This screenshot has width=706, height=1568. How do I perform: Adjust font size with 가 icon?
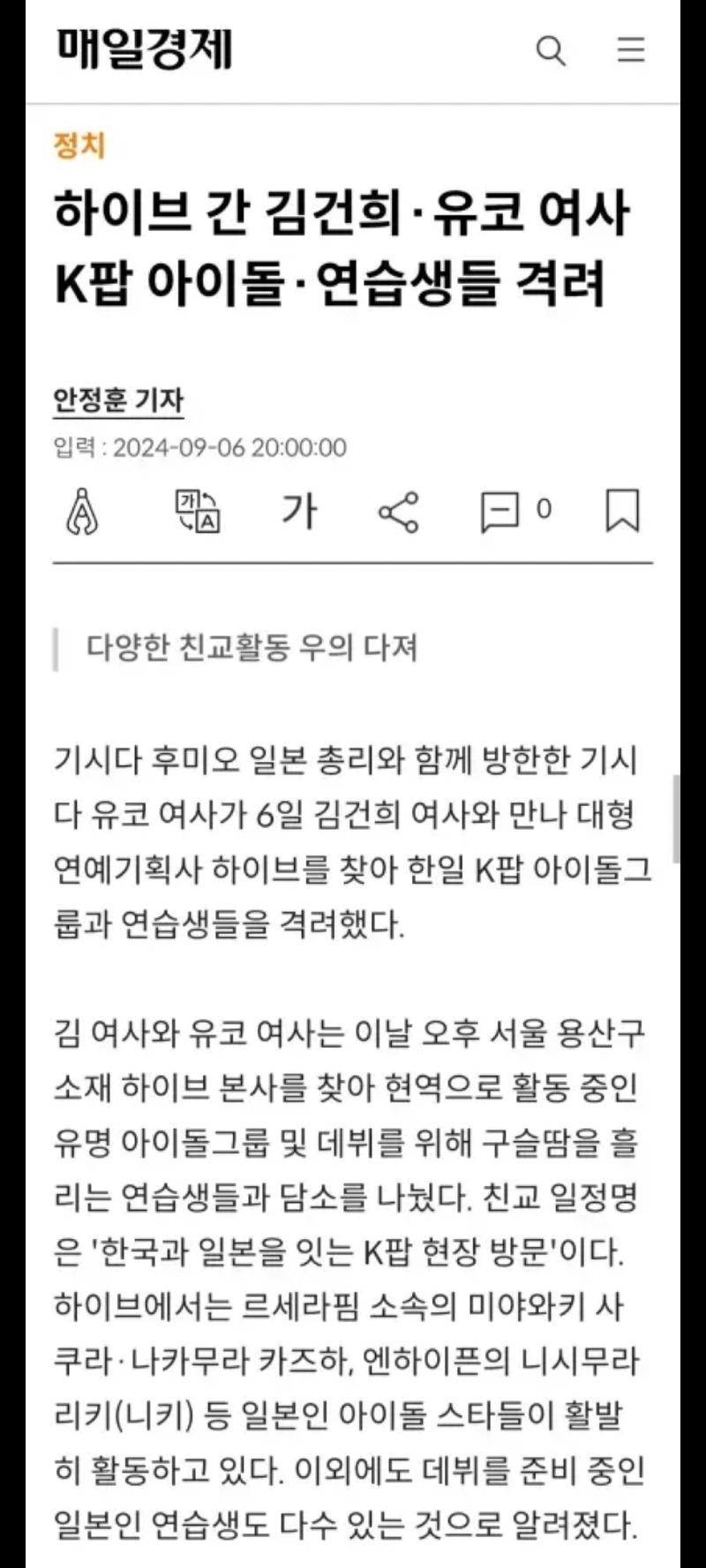[x=299, y=511]
